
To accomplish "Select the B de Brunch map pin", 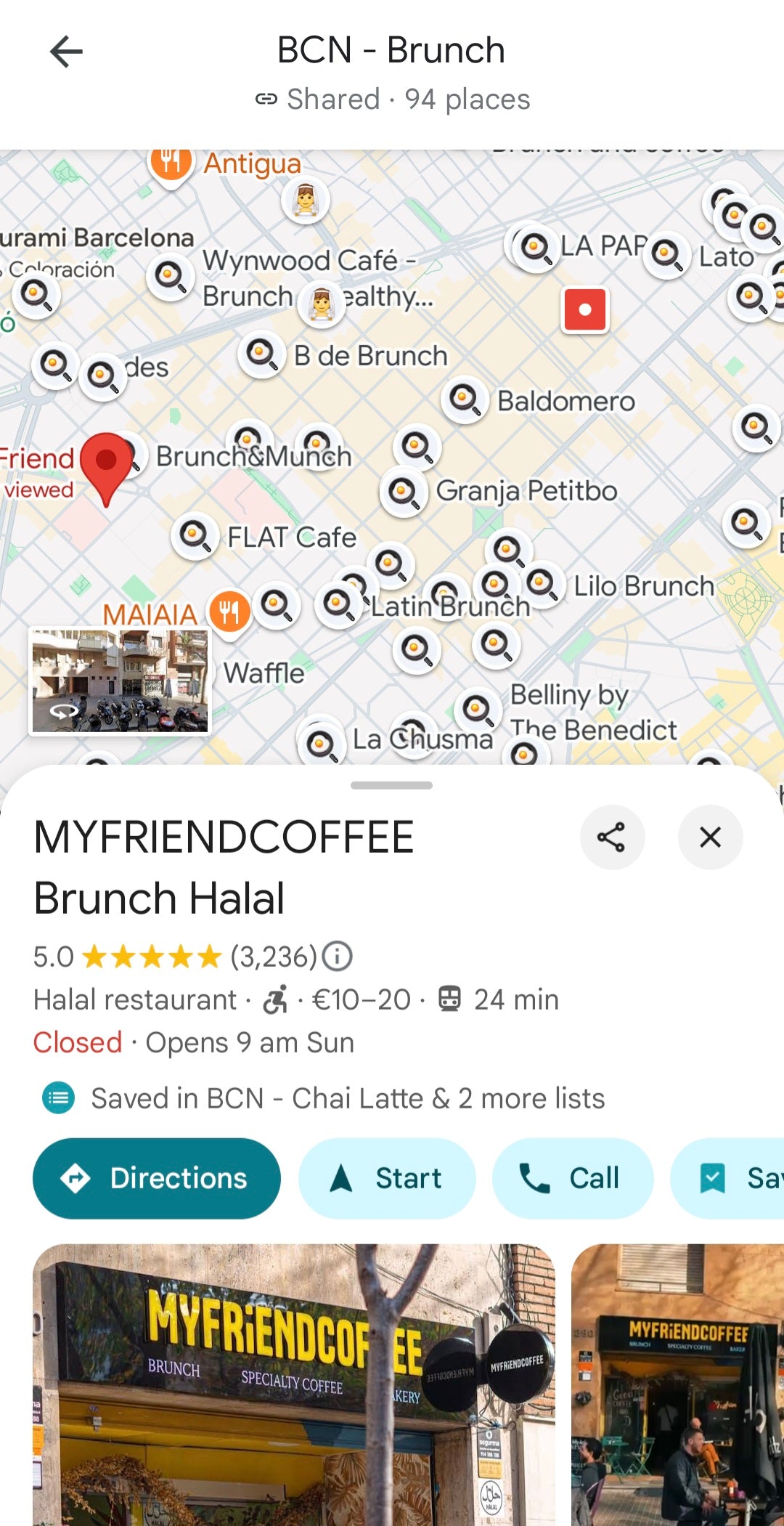I will click(x=261, y=355).
